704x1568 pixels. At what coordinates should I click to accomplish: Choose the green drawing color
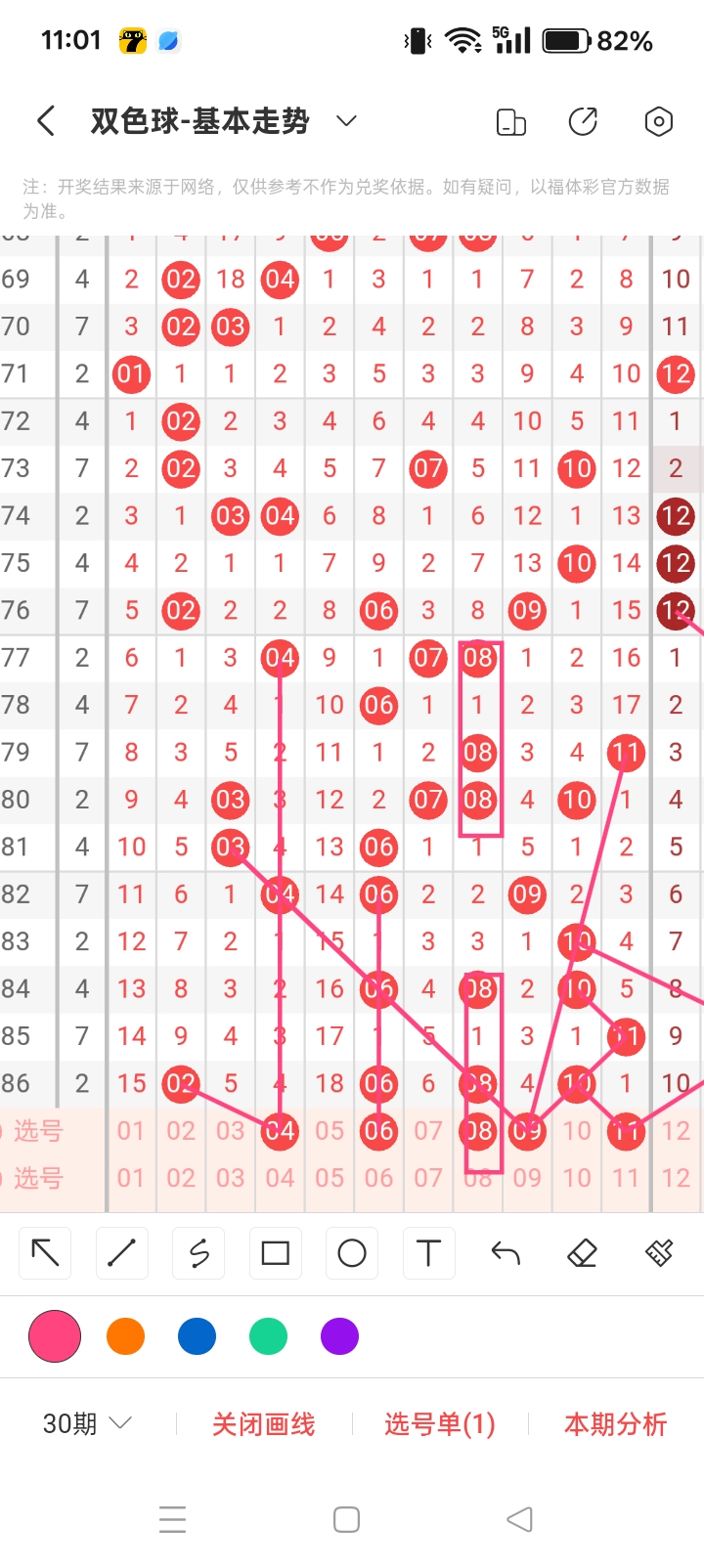[x=268, y=1336]
